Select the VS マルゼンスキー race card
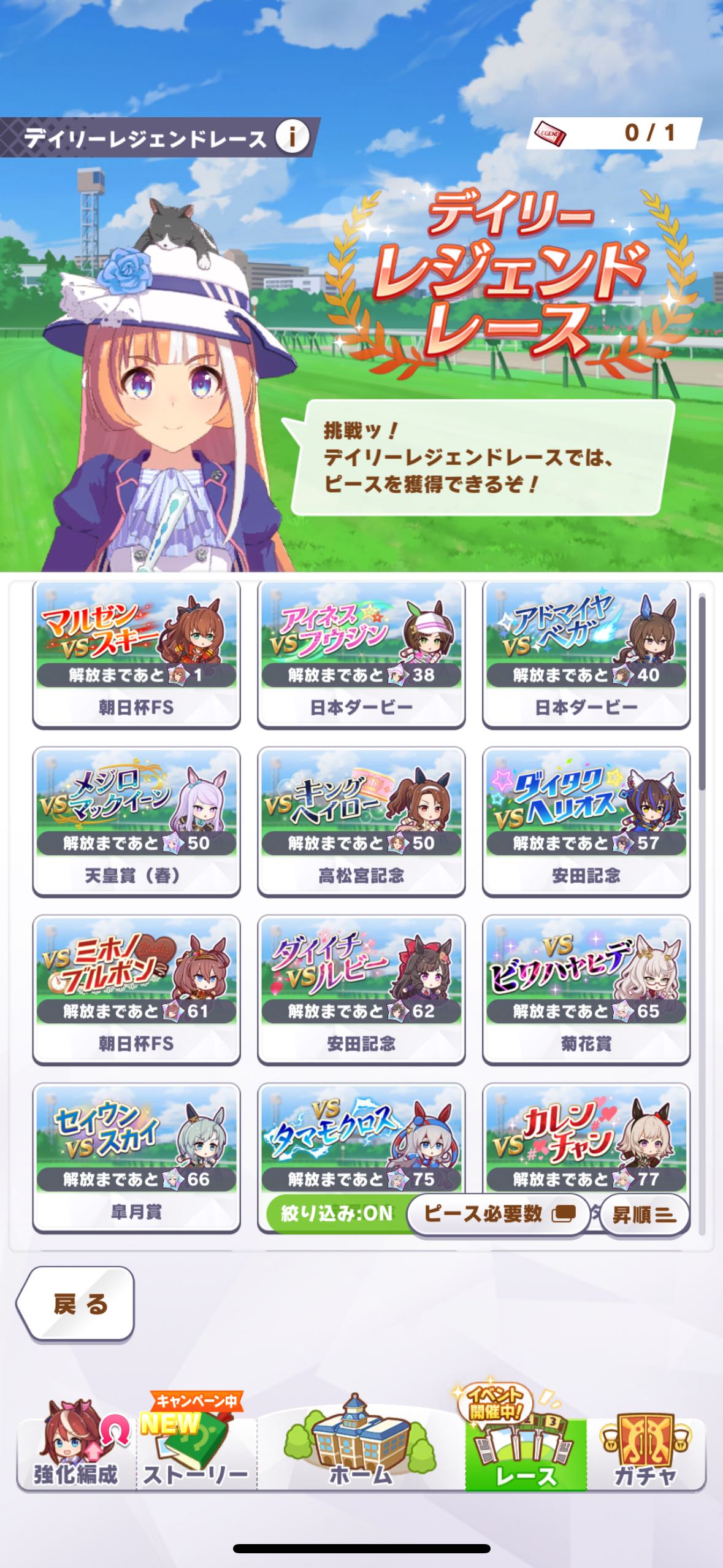Screen dimensions: 723x1568 pyautogui.click(x=136, y=654)
